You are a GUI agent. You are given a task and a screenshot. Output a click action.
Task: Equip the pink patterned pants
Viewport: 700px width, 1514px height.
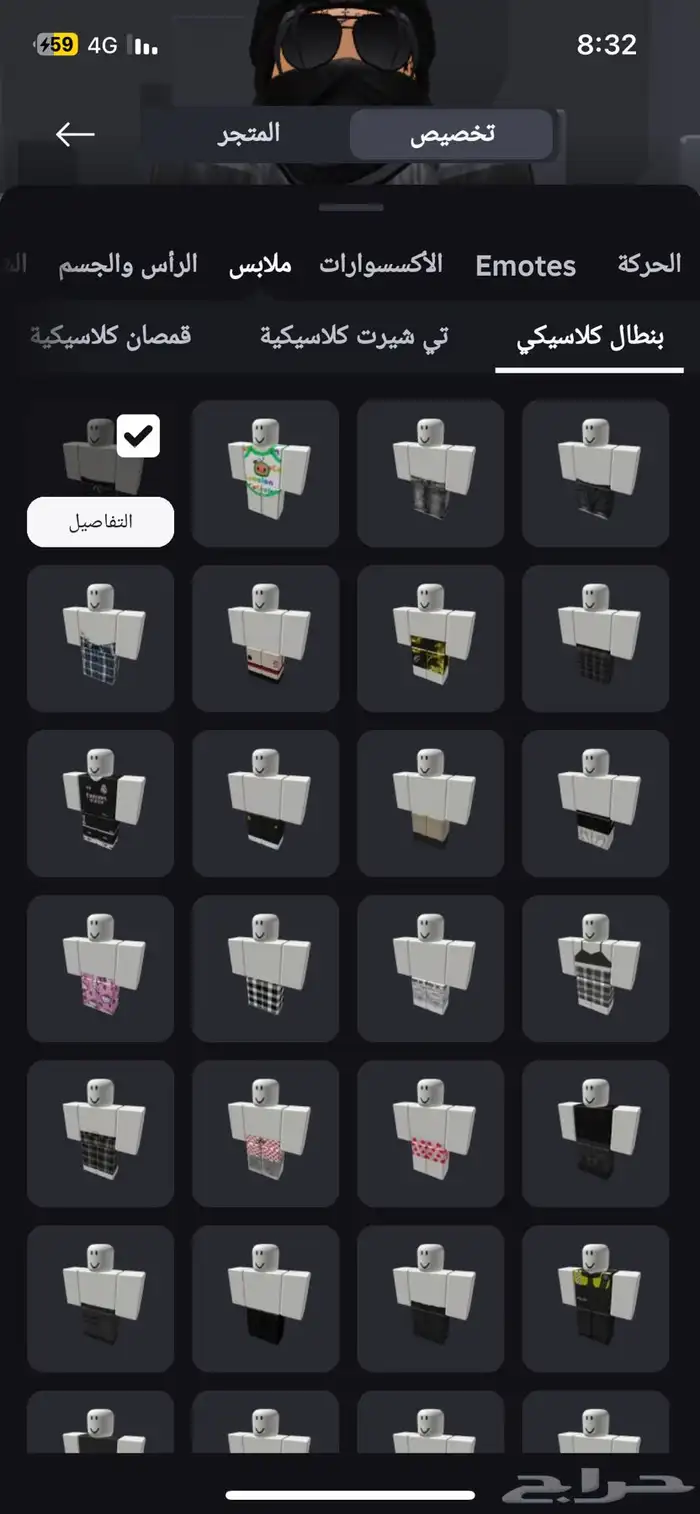101,968
